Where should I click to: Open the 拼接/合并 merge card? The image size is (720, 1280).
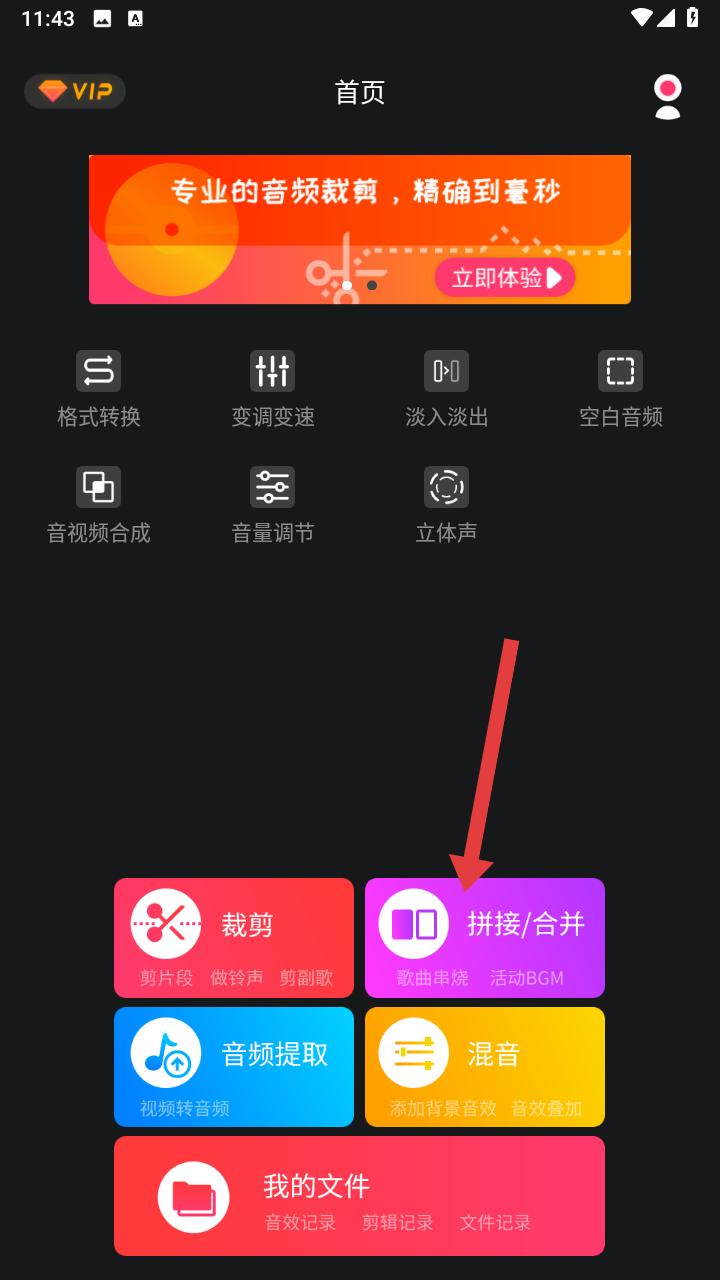(x=485, y=938)
